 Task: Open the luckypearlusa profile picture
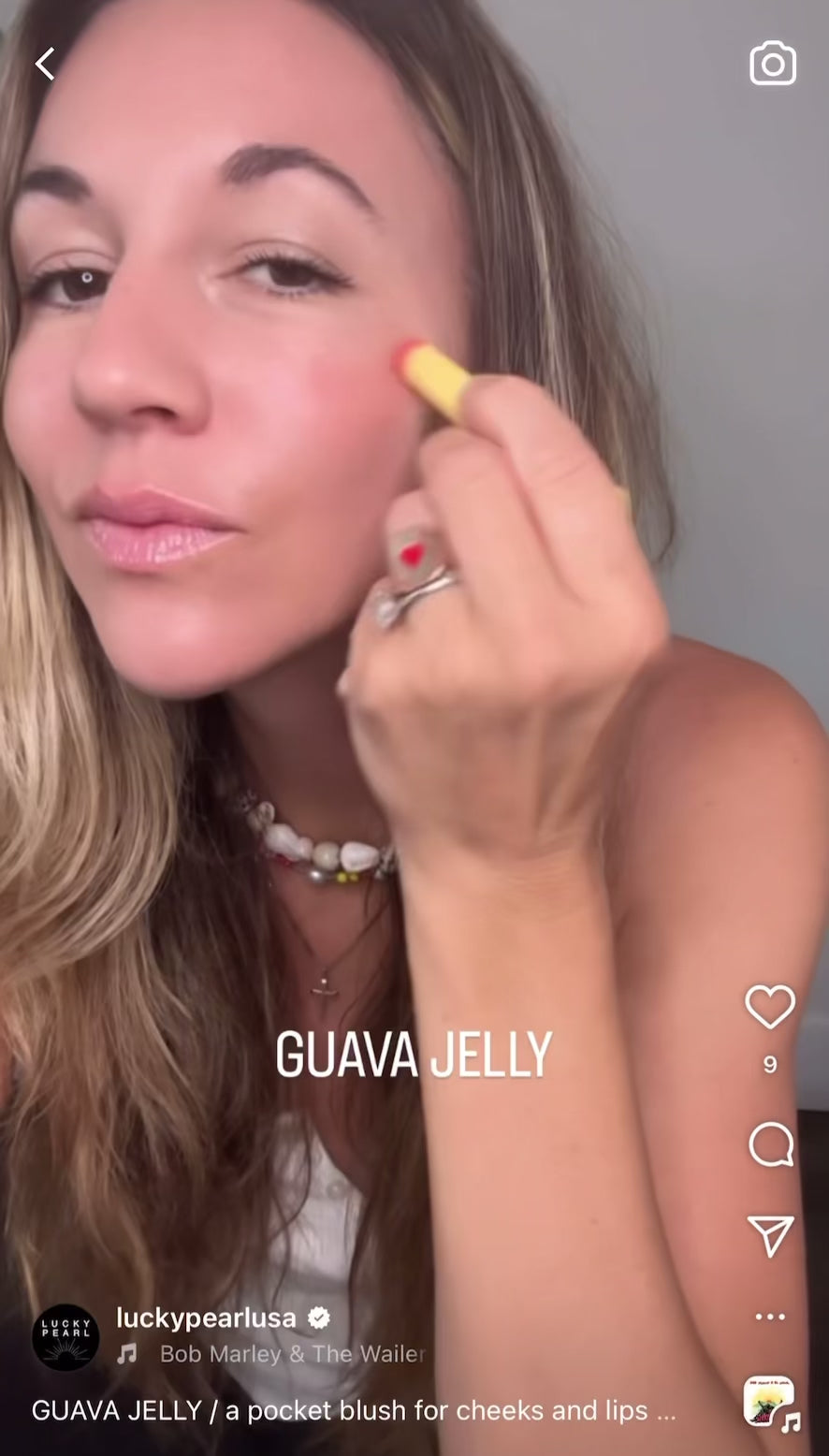(x=65, y=1337)
